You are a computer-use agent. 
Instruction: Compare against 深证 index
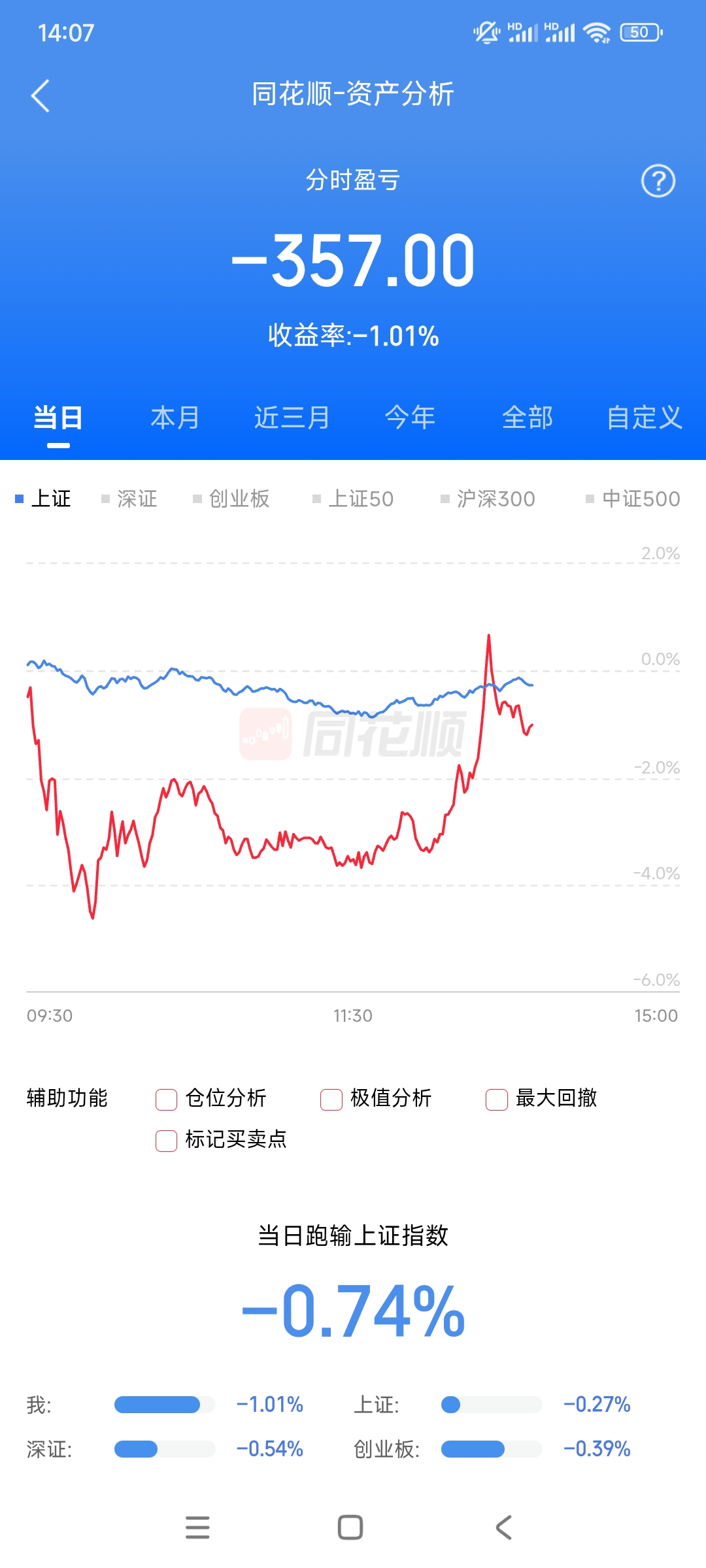point(130,499)
